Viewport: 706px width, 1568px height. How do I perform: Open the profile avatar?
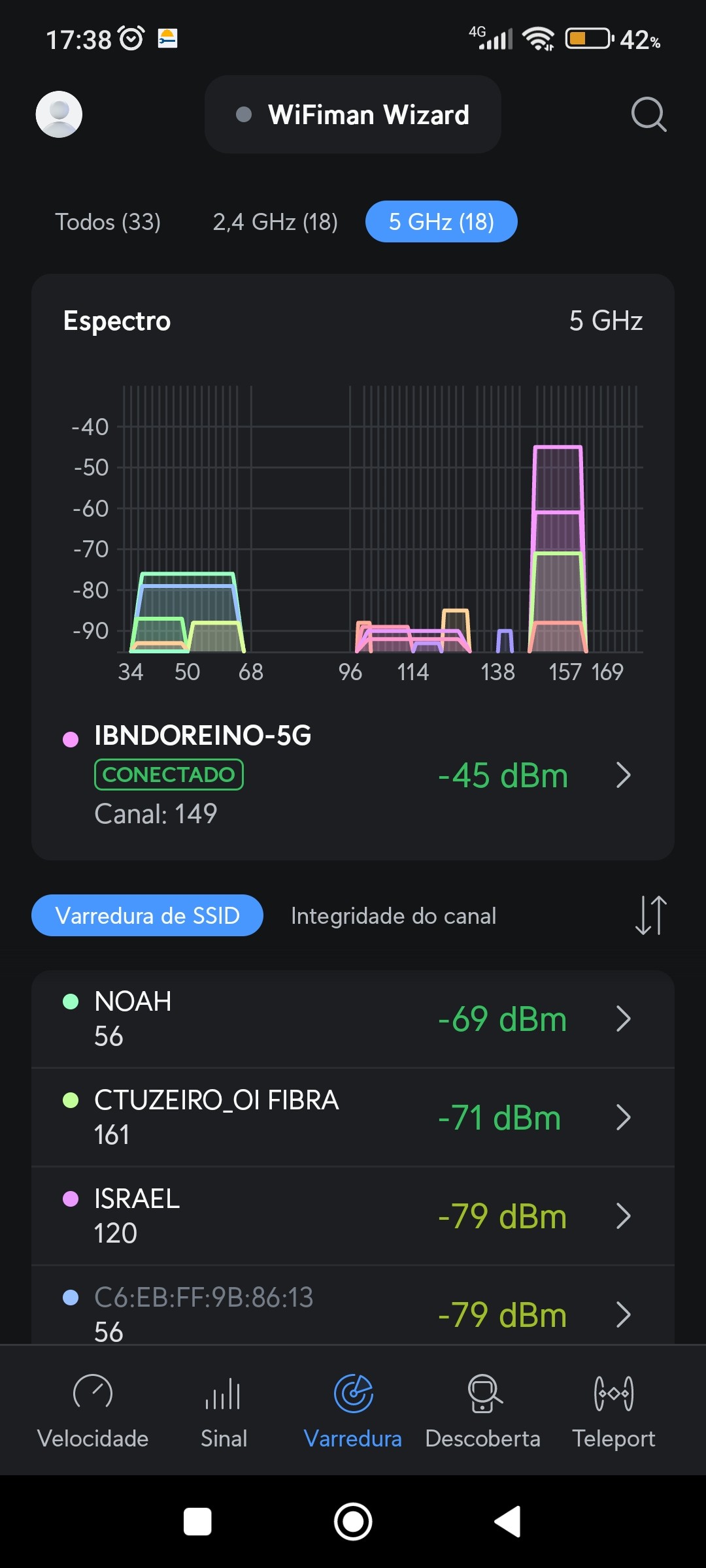click(59, 114)
